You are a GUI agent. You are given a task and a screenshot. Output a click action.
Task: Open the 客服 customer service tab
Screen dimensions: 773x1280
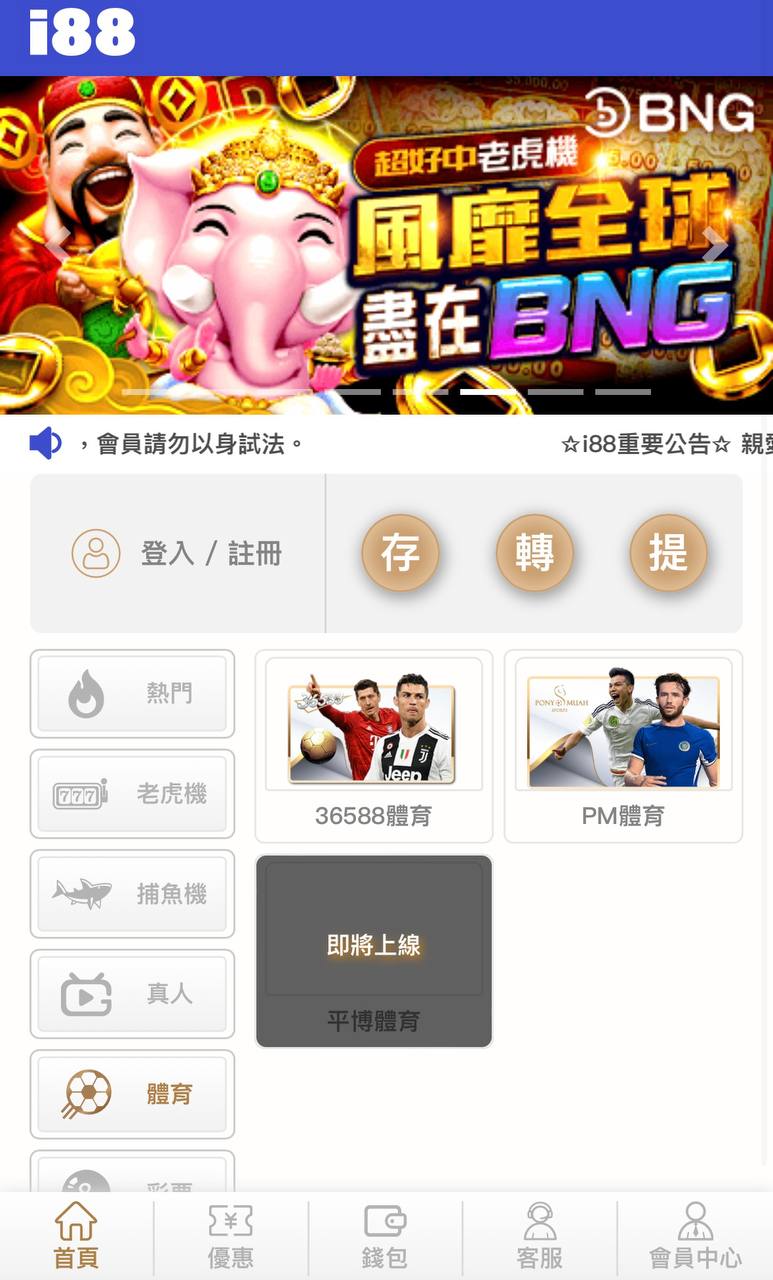[540, 1236]
